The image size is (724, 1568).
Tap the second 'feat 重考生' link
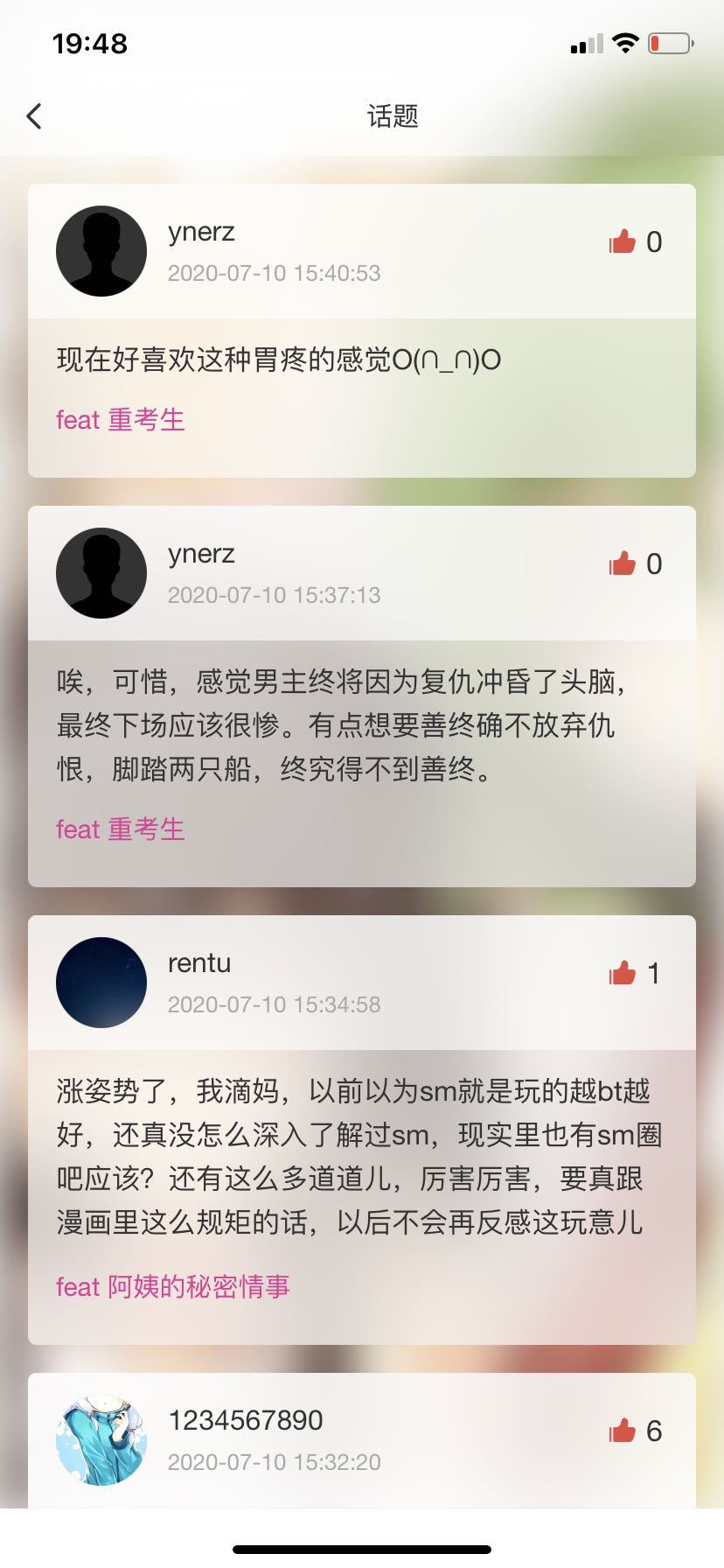pos(120,829)
